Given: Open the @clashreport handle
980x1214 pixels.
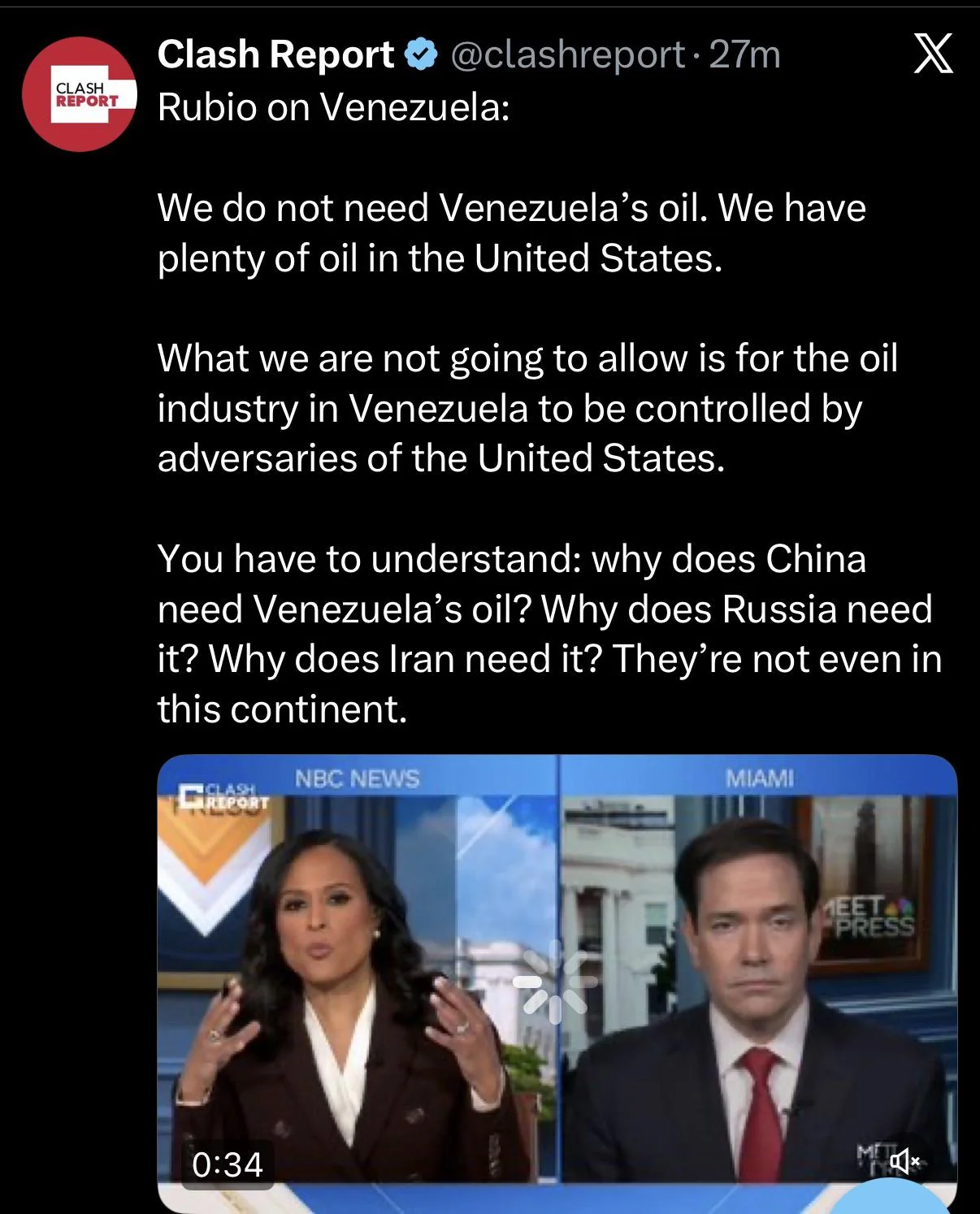Looking at the screenshot, I should point(567,55).
